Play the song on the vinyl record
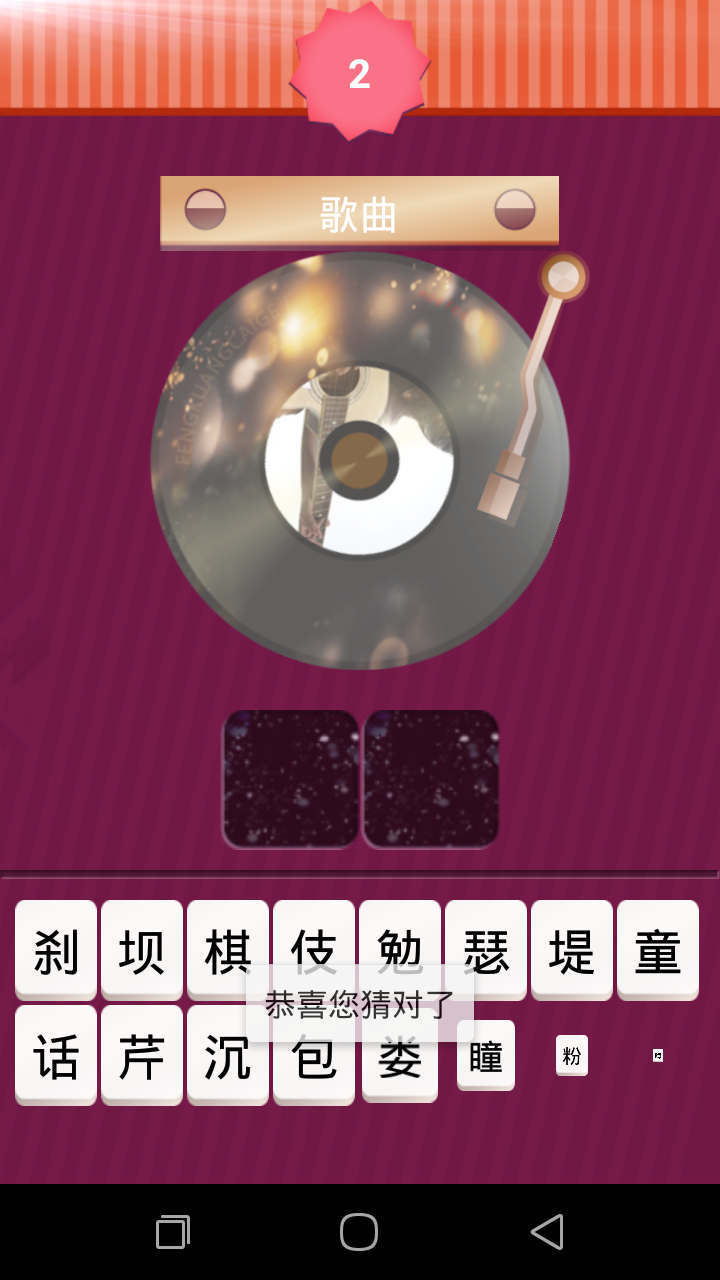720x1280 pixels. pyautogui.click(x=359, y=460)
